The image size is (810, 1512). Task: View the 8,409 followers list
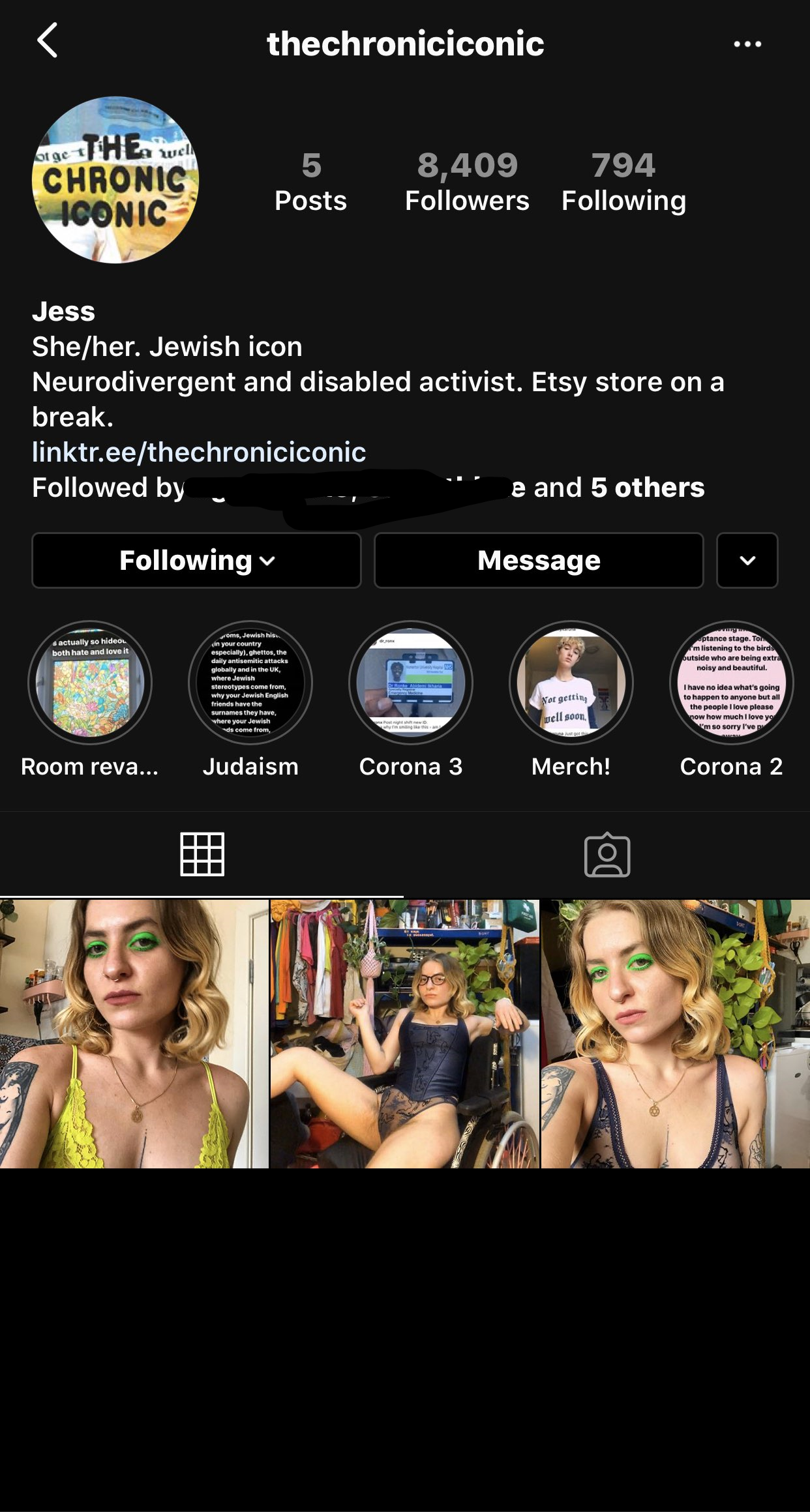click(467, 182)
